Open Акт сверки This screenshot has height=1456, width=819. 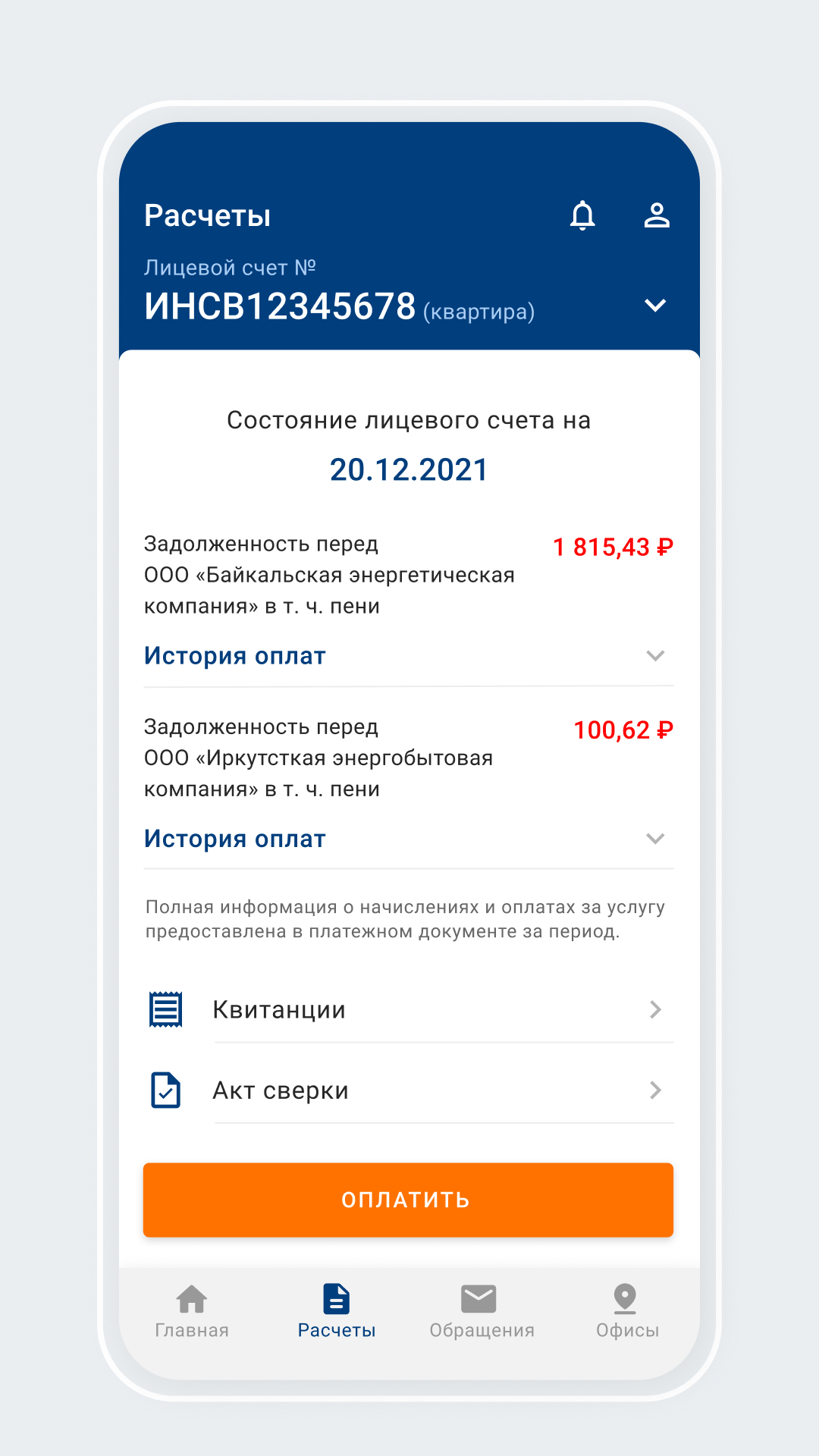(x=408, y=1090)
